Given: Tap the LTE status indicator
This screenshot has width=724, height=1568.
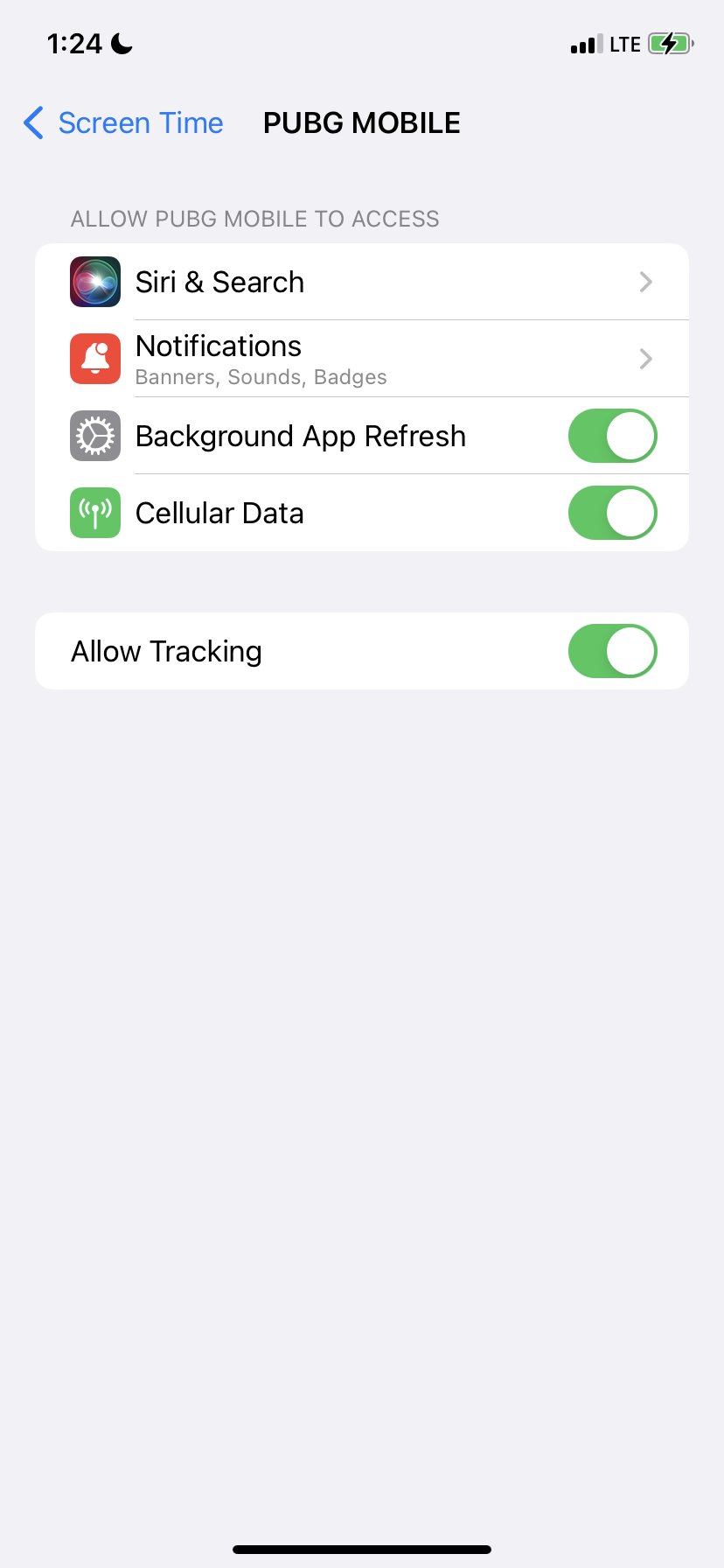Looking at the screenshot, I should [x=623, y=43].
